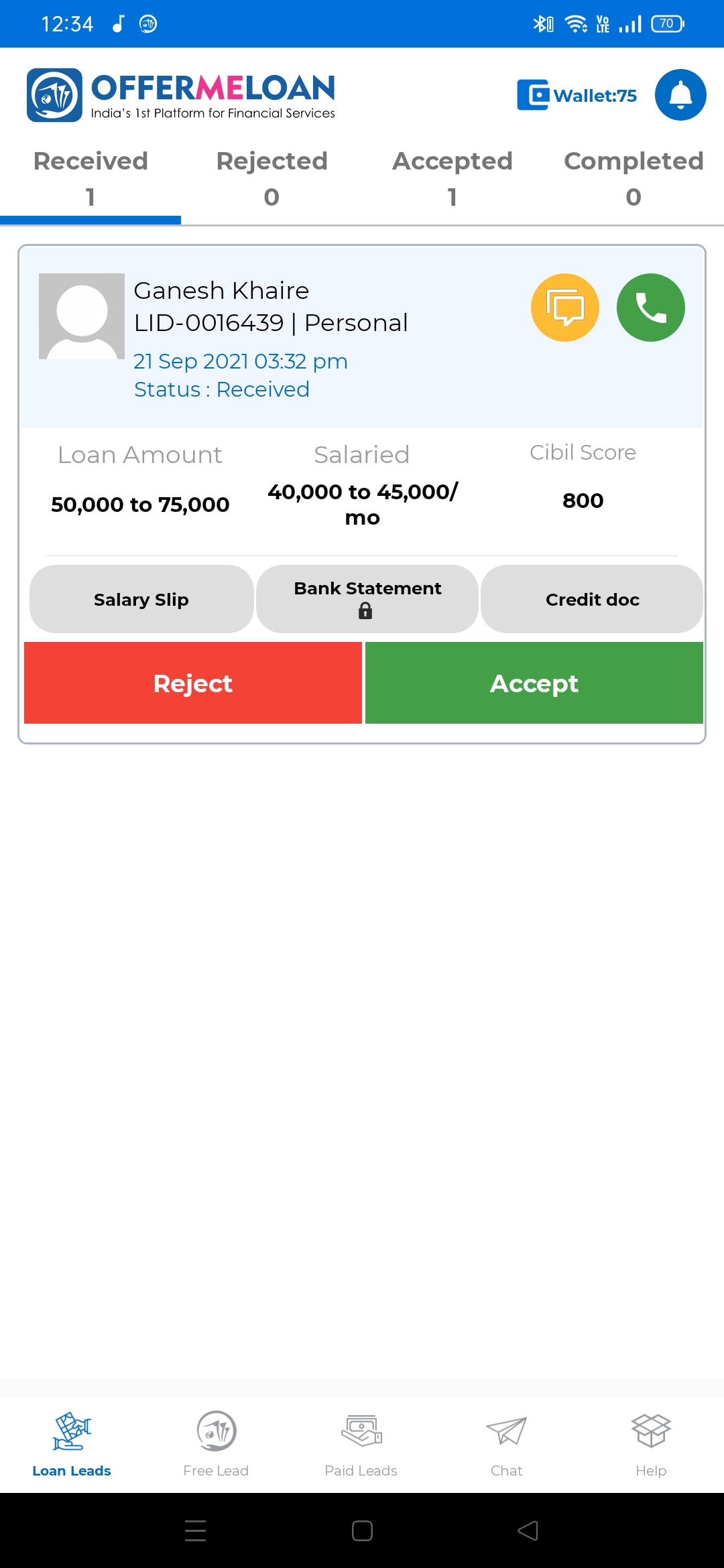724x1568 pixels.
Task: View the Salary Slip document
Action: pyautogui.click(x=141, y=599)
